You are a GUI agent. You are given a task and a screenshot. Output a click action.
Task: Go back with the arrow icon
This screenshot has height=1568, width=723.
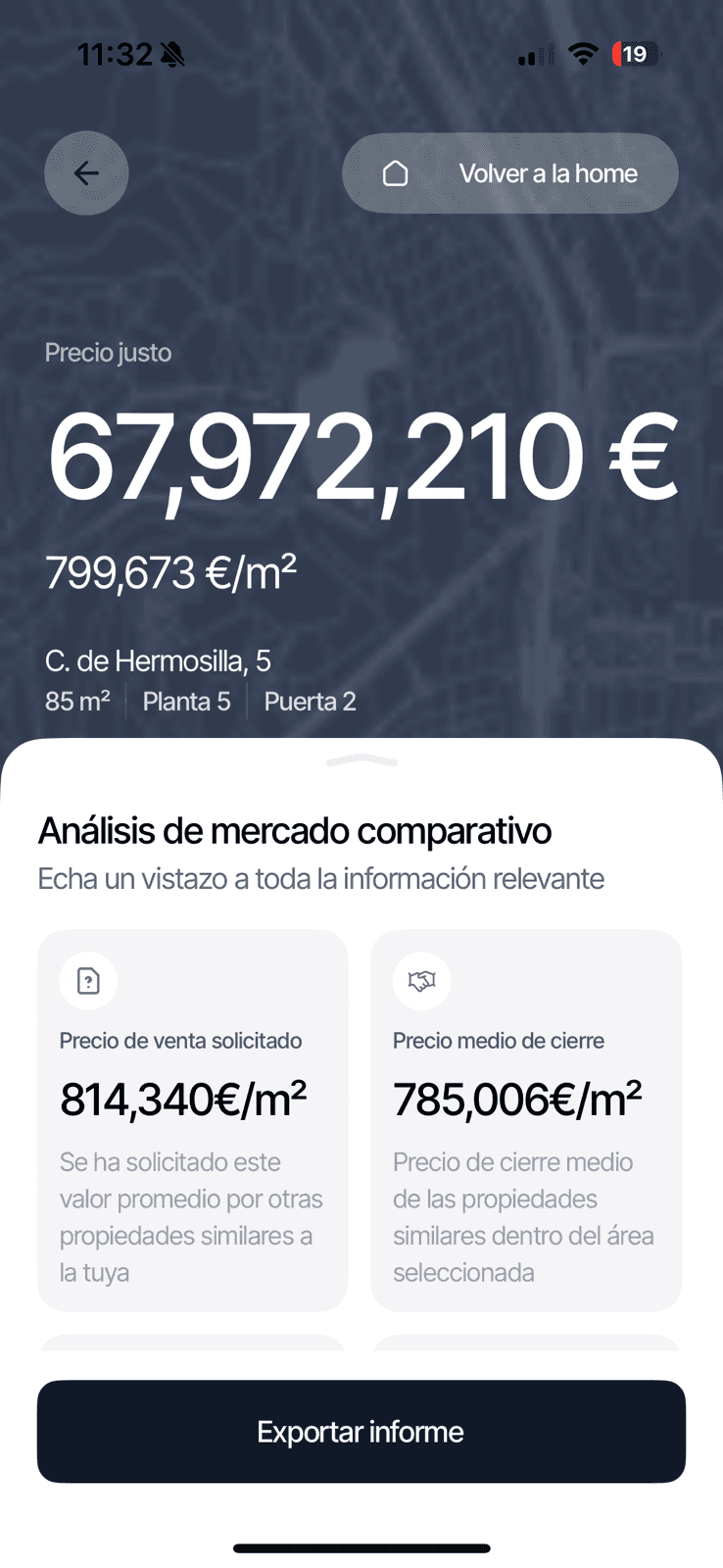[x=86, y=173]
